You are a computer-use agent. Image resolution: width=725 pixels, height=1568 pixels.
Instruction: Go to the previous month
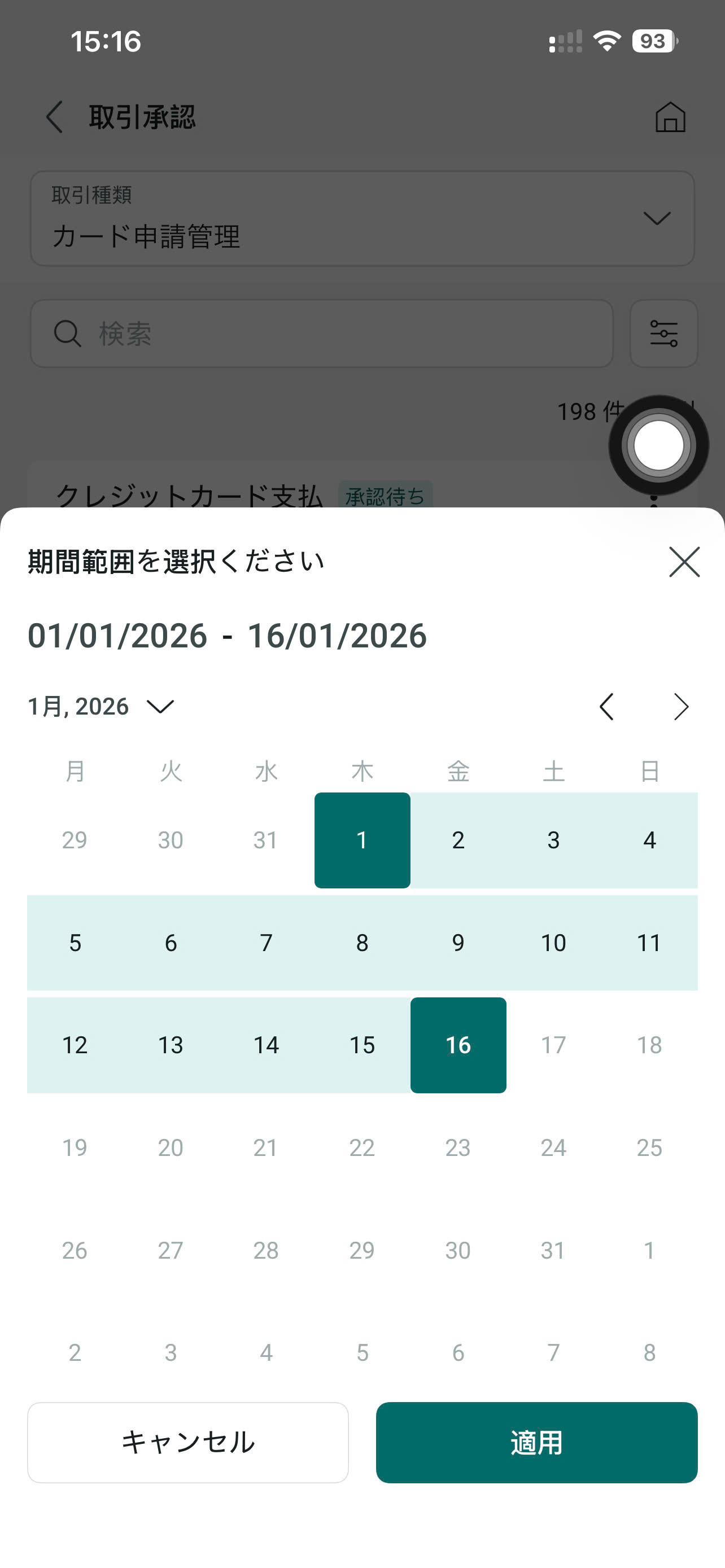pos(606,707)
